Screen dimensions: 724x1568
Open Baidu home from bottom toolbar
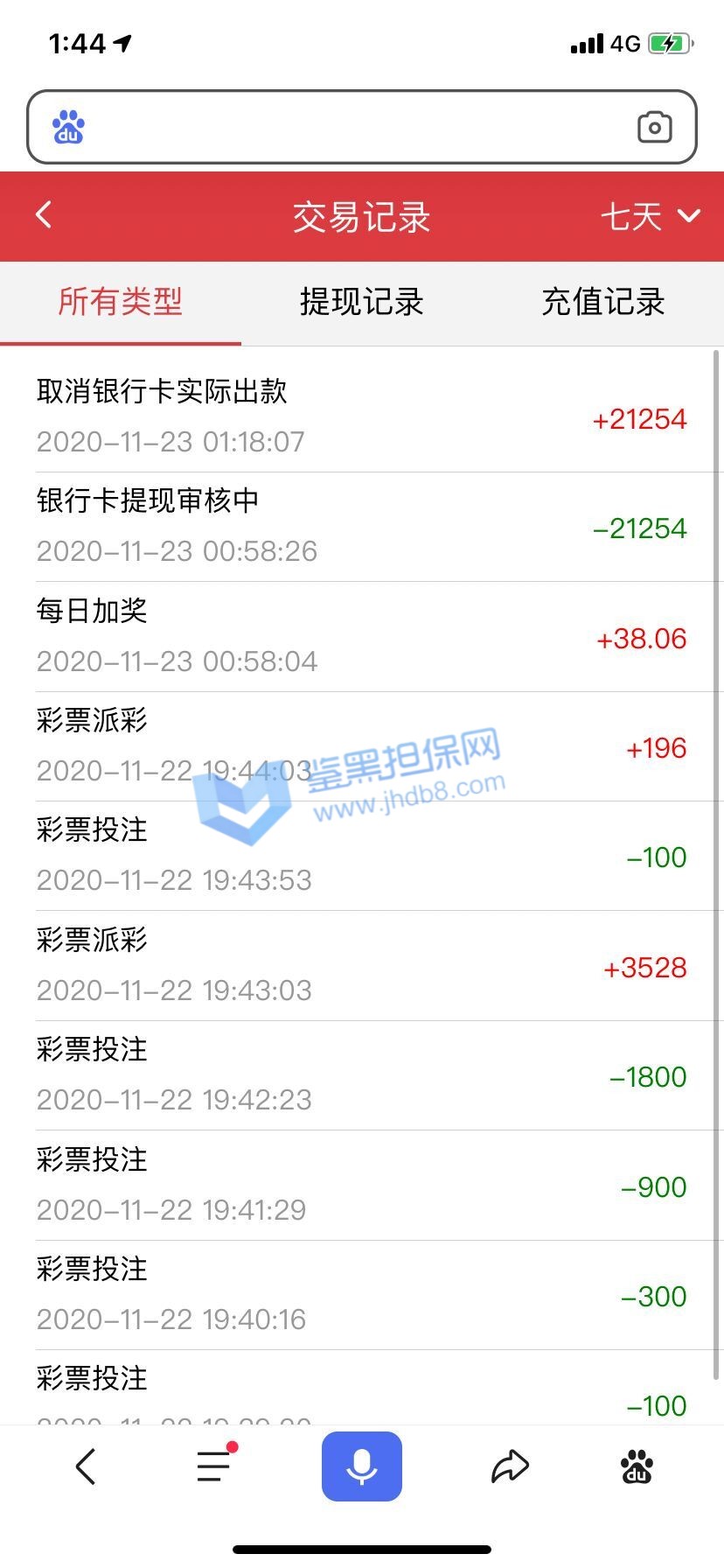[x=637, y=1466]
